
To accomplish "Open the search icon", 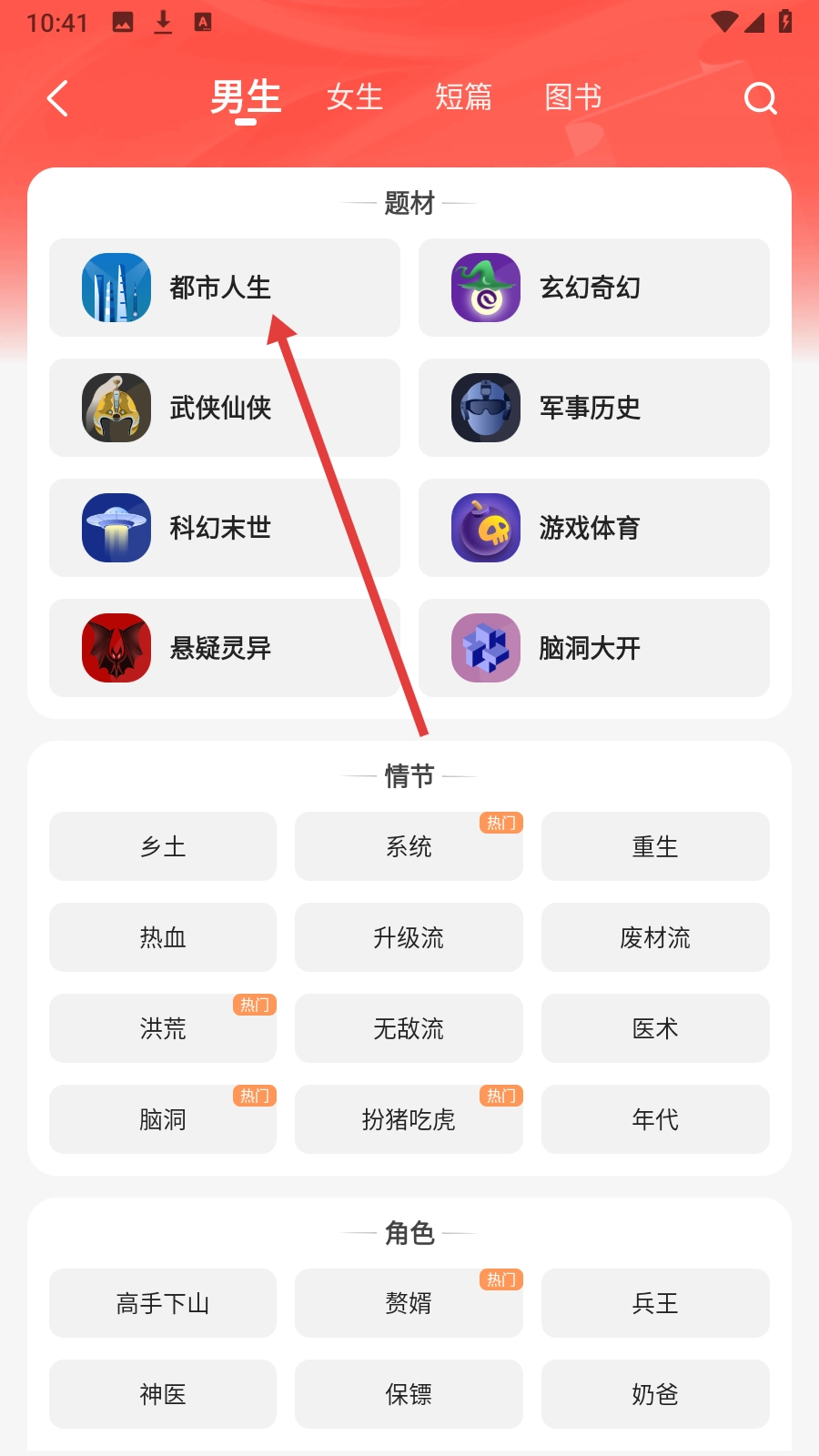I will [760, 98].
